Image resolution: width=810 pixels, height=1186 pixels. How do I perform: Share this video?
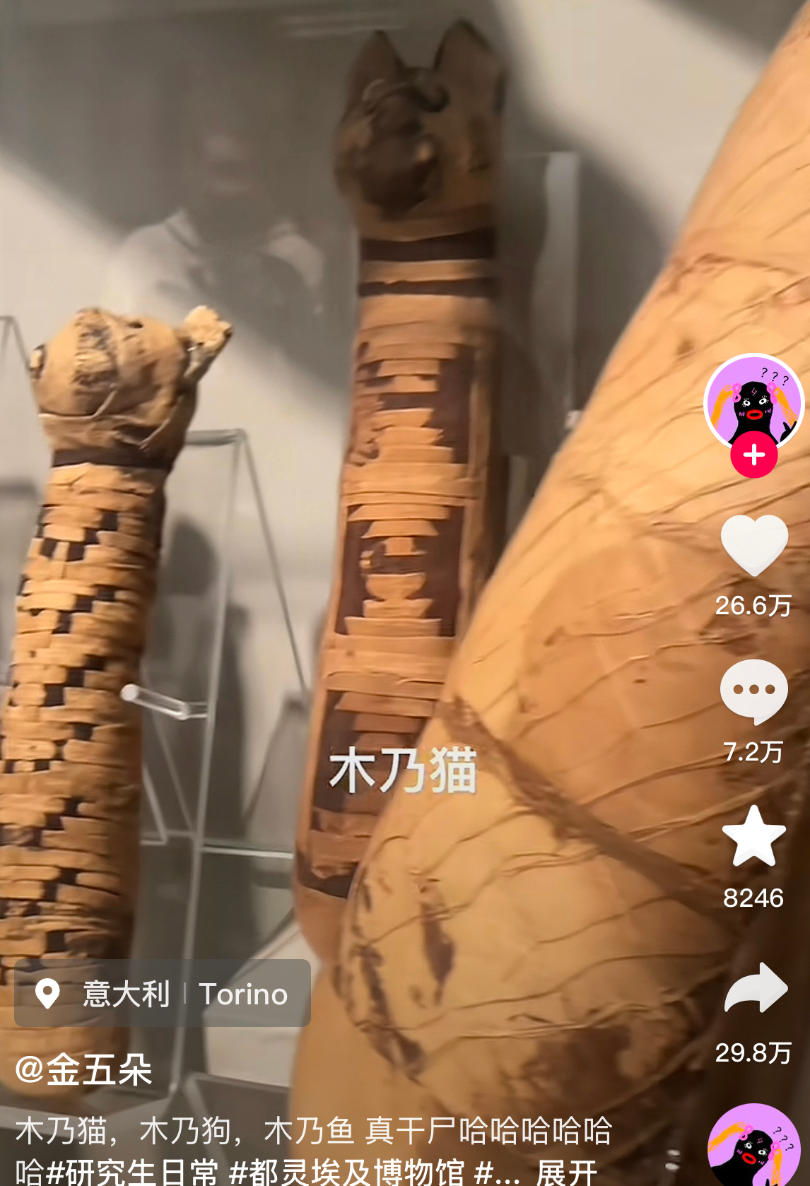[754, 989]
